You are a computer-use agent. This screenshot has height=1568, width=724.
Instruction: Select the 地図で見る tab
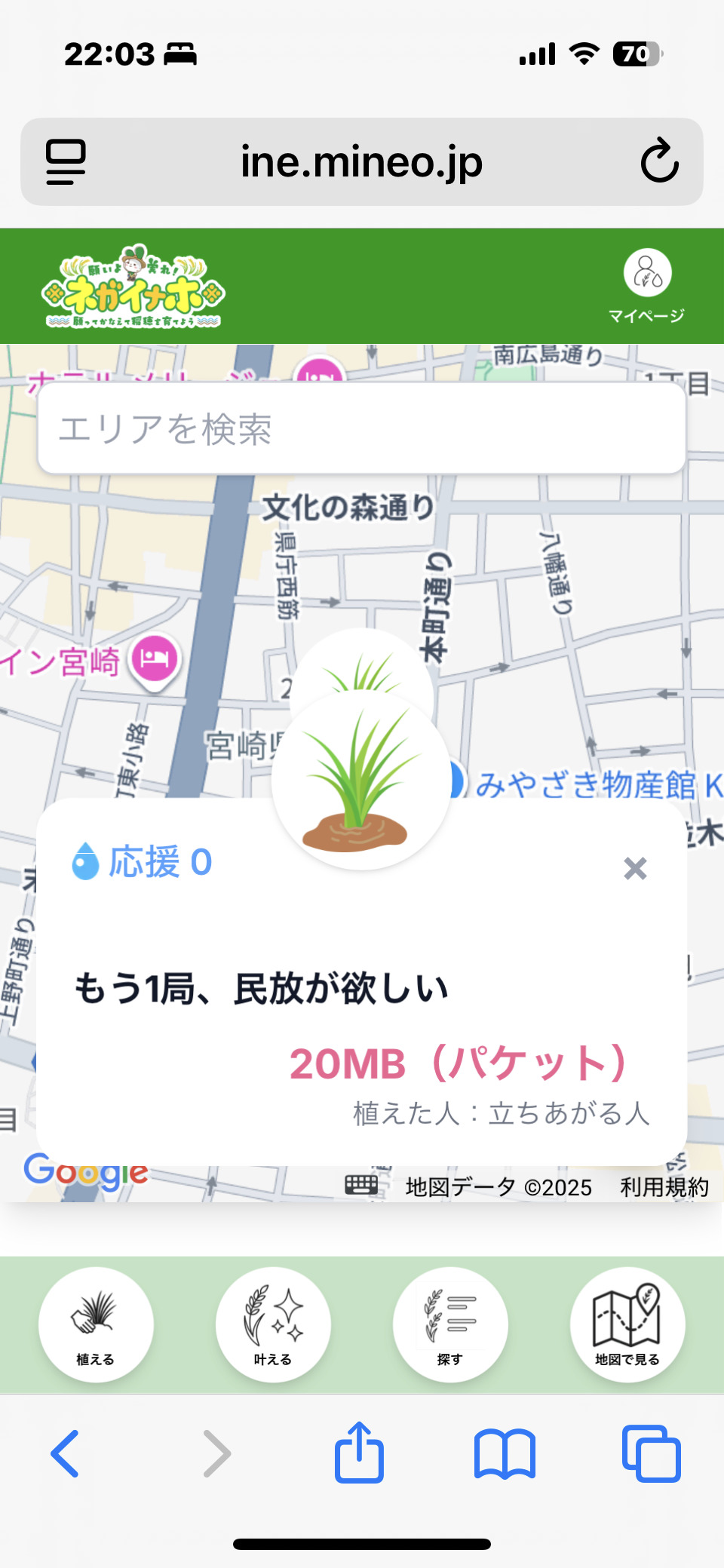(x=627, y=1324)
